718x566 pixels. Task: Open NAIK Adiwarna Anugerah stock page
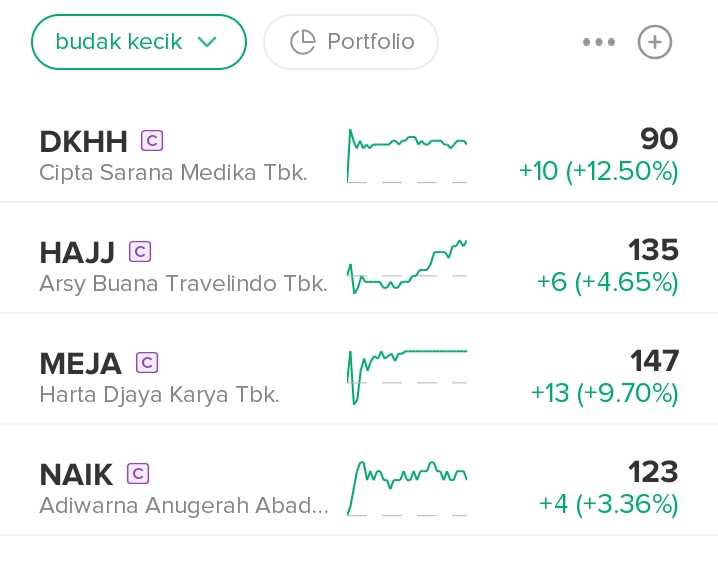[x=183, y=489]
